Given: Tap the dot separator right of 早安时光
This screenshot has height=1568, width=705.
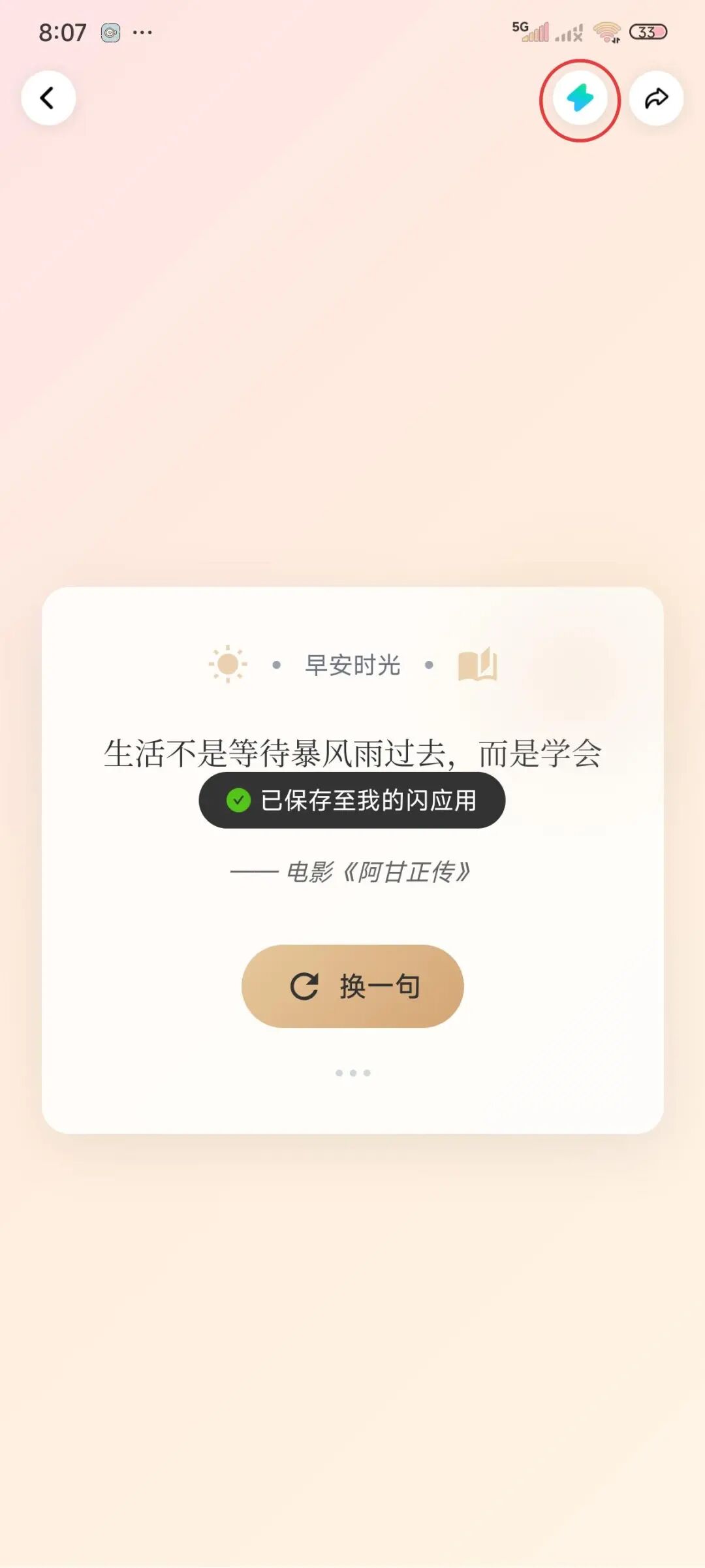Looking at the screenshot, I should pyautogui.click(x=429, y=664).
